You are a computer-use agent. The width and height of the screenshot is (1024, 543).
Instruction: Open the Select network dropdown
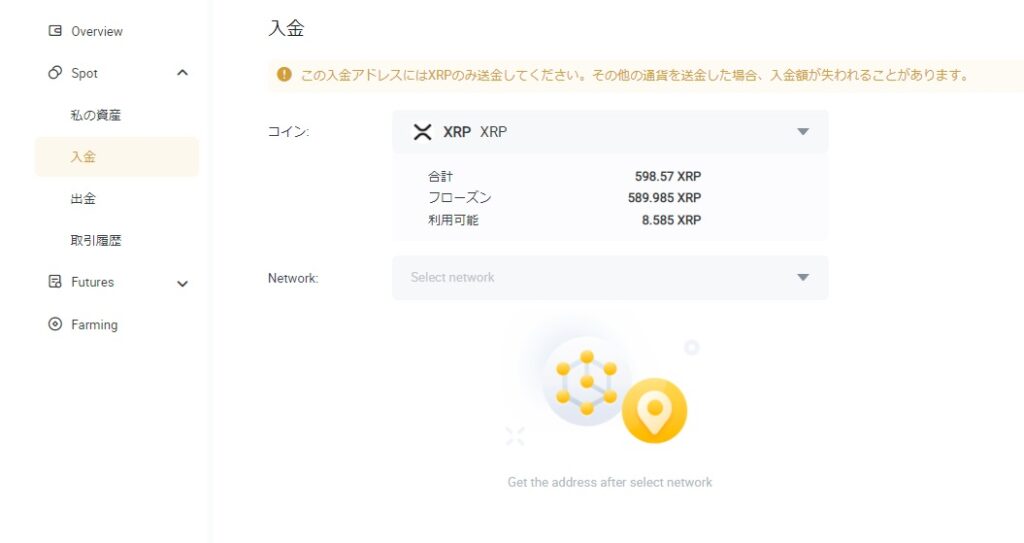pyautogui.click(x=610, y=277)
